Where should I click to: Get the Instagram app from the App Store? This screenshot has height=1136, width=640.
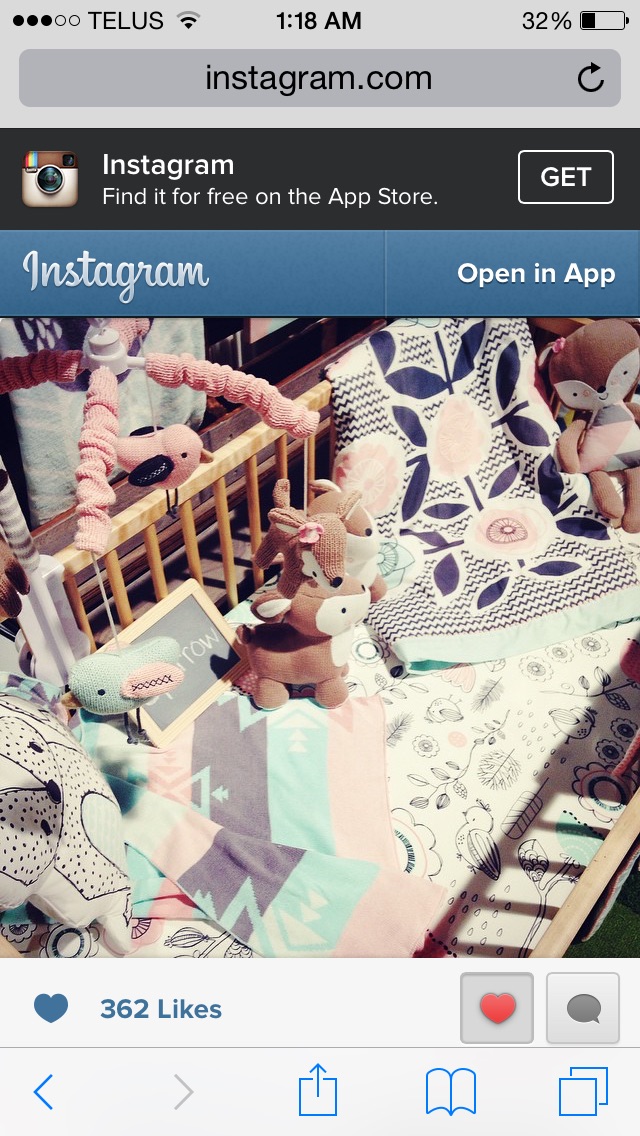(565, 177)
